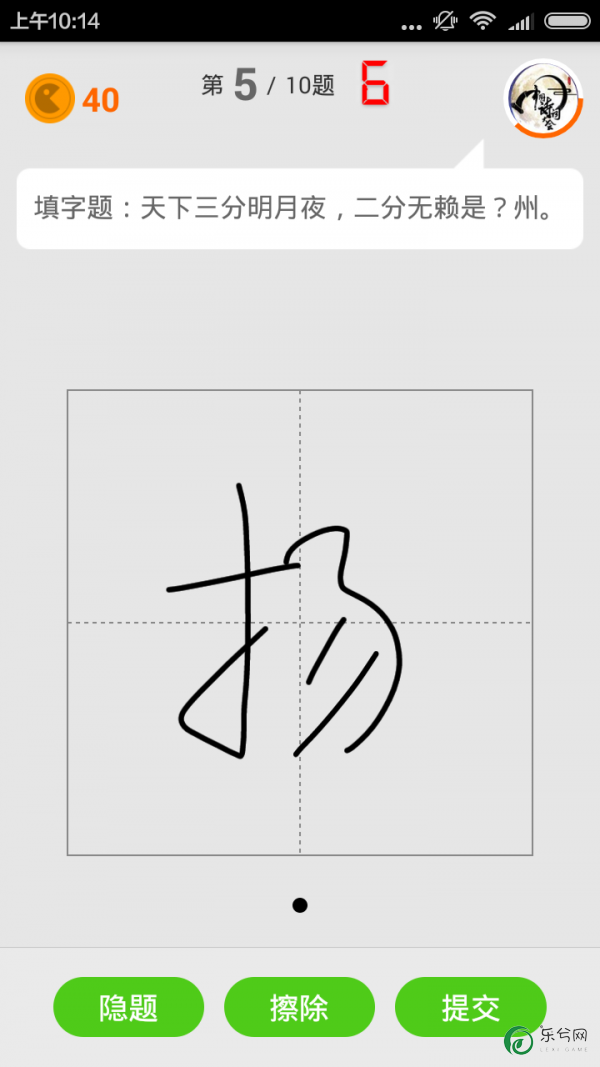The width and height of the screenshot is (600, 1067).
Task: Tap 隐题 to hide the question
Action: (x=128, y=1007)
